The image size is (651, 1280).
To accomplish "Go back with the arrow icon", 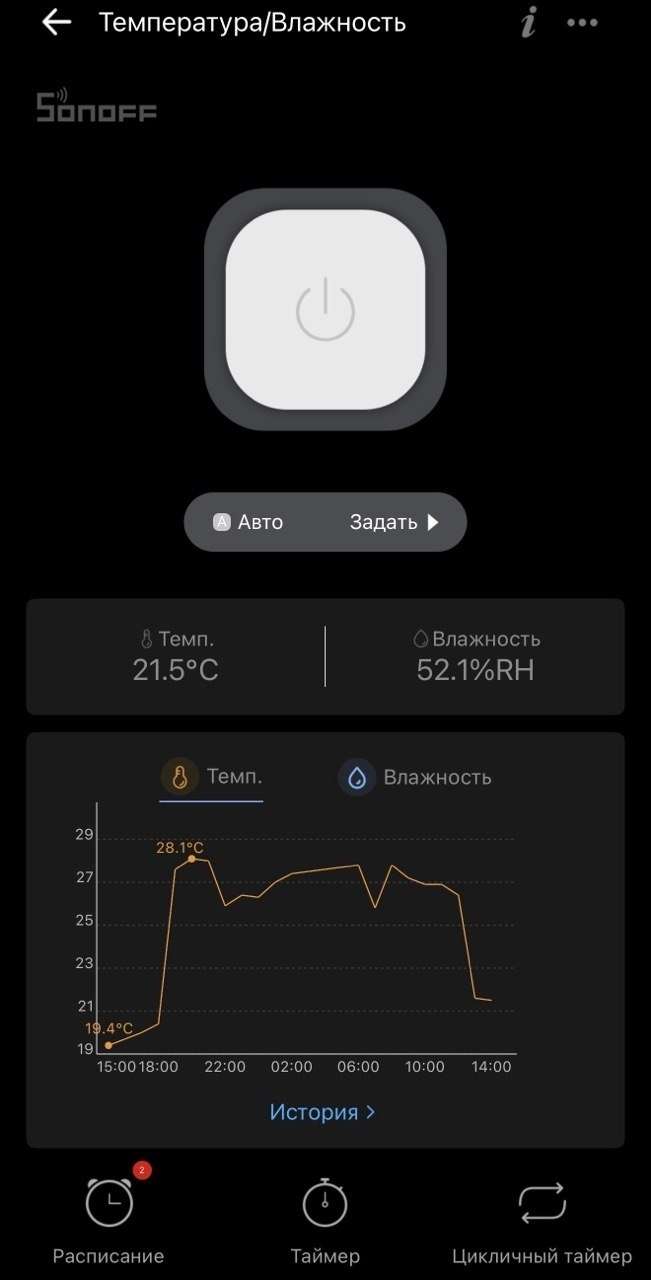I will pyautogui.click(x=56, y=23).
